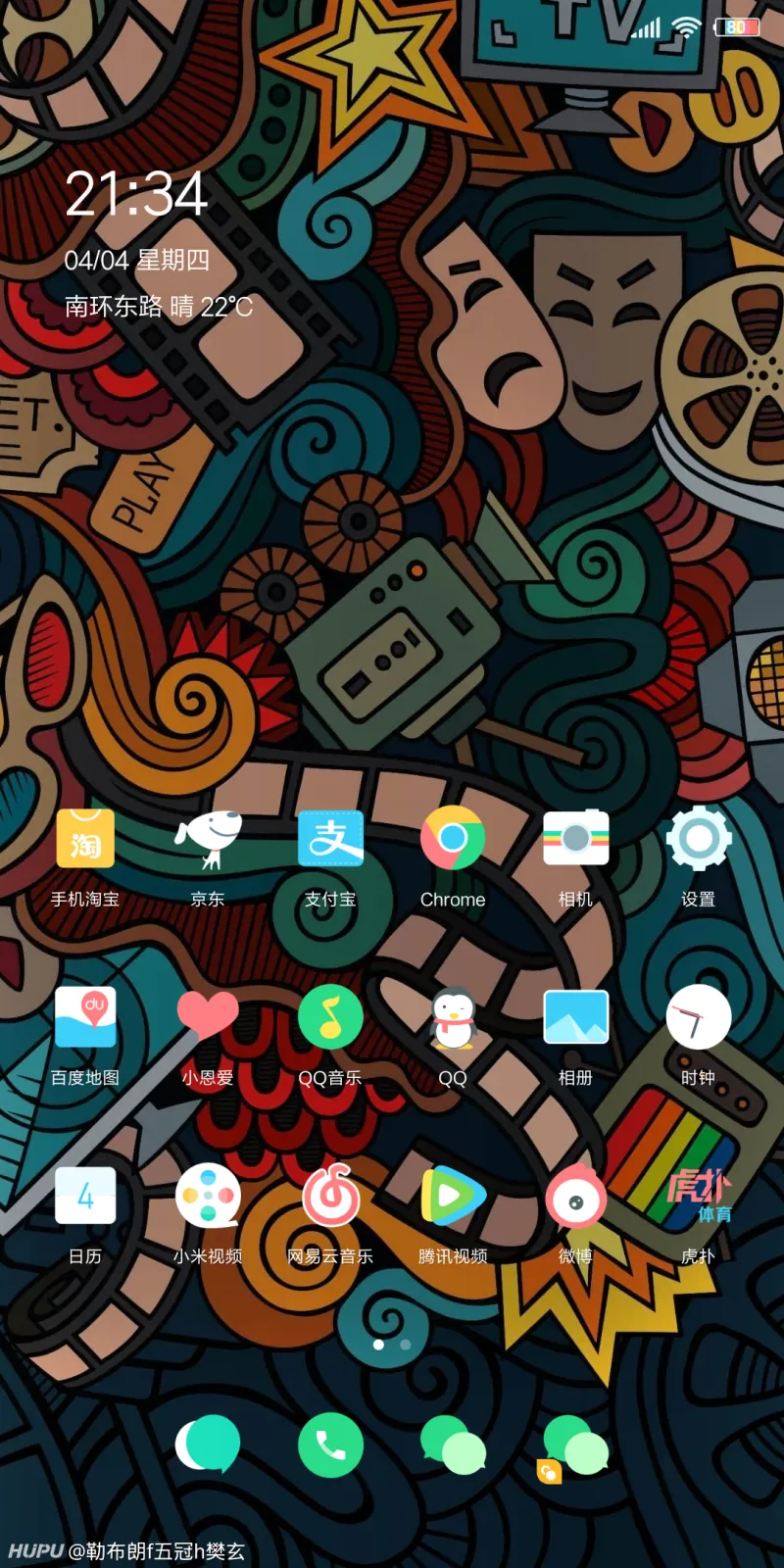Open the 微博 app
Viewport: 784px width, 1568px height.
(575, 1198)
